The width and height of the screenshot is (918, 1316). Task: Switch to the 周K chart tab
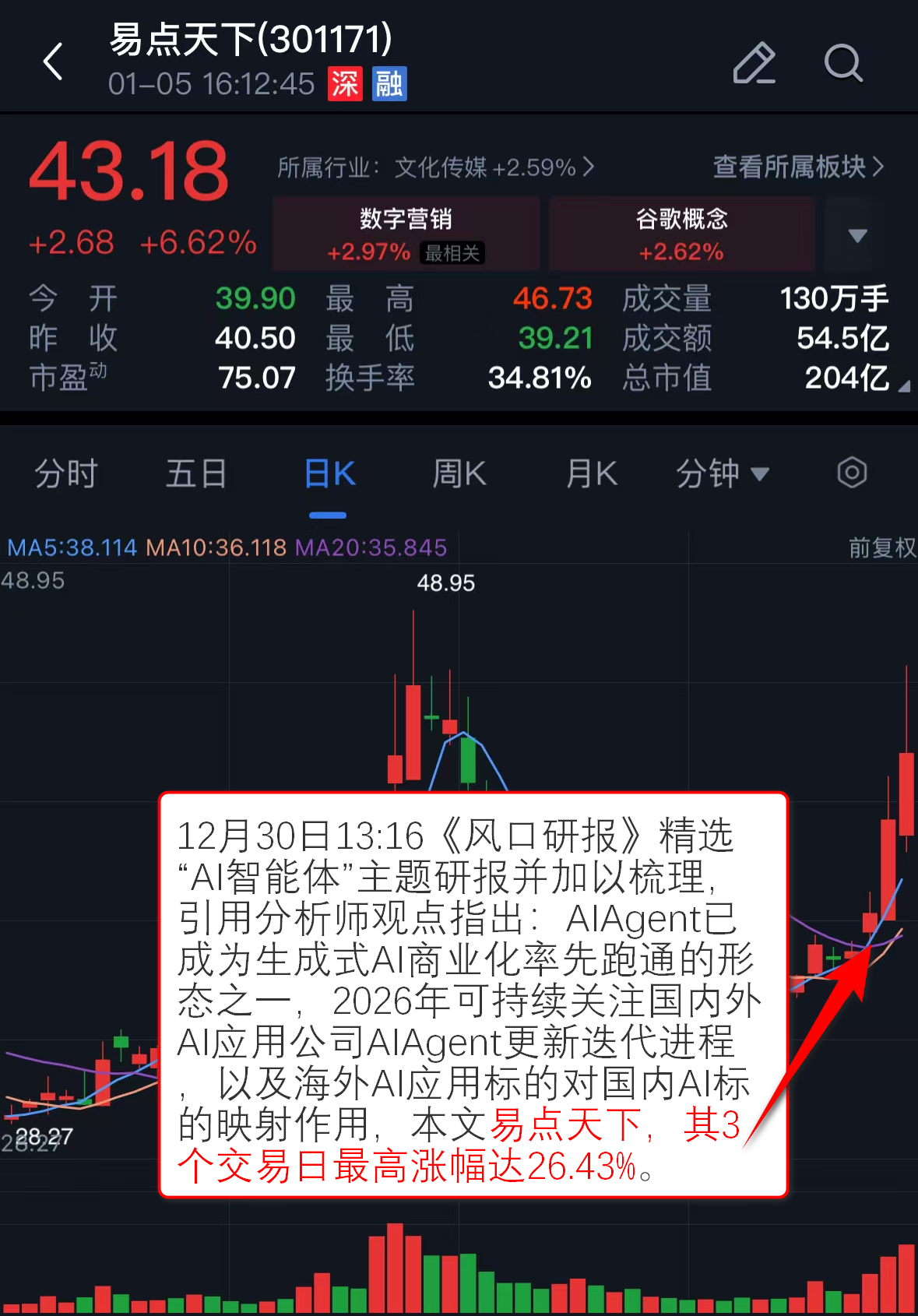[459, 473]
